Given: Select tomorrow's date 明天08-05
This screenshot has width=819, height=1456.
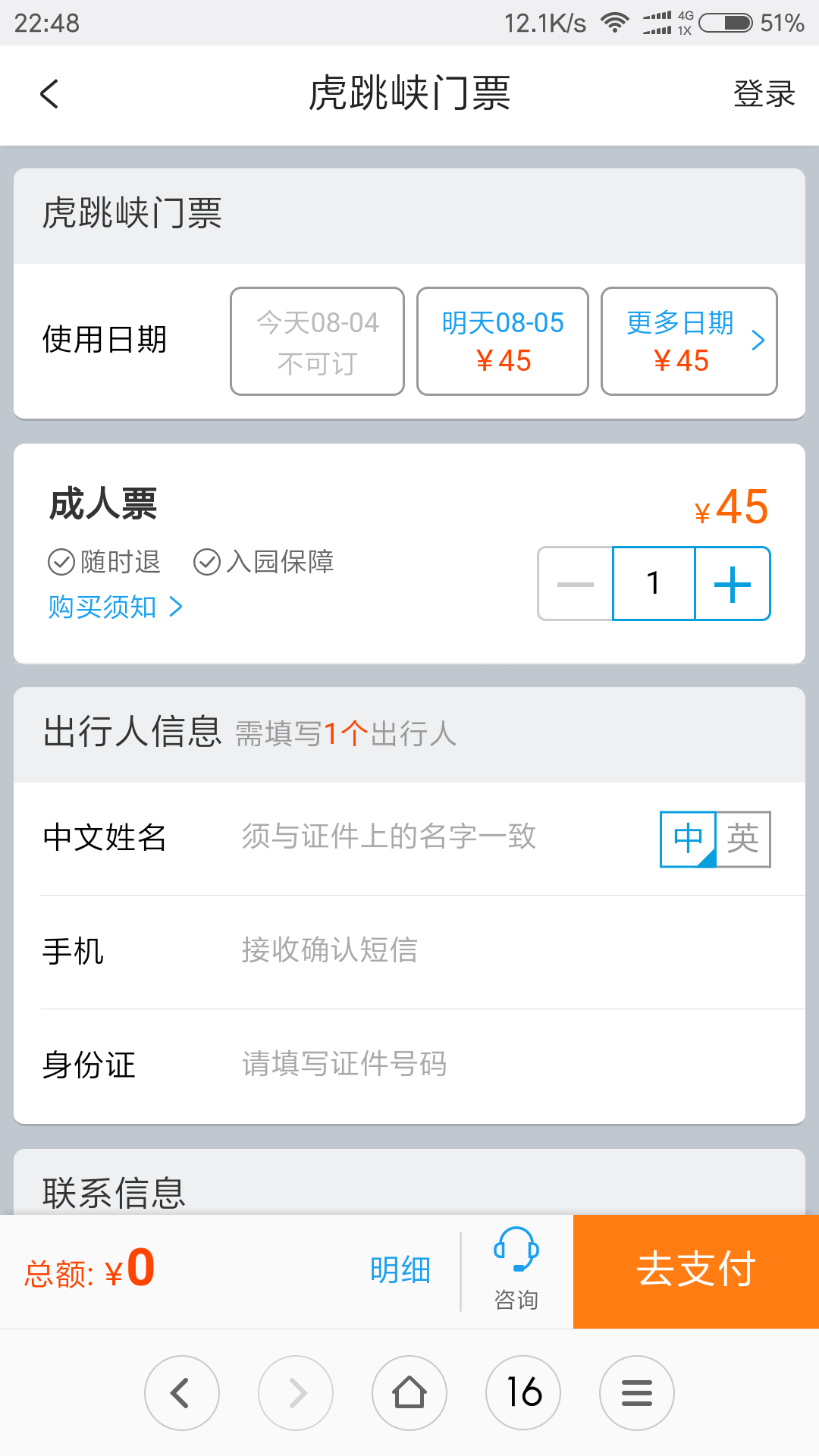Looking at the screenshot, I should [503, 341].
